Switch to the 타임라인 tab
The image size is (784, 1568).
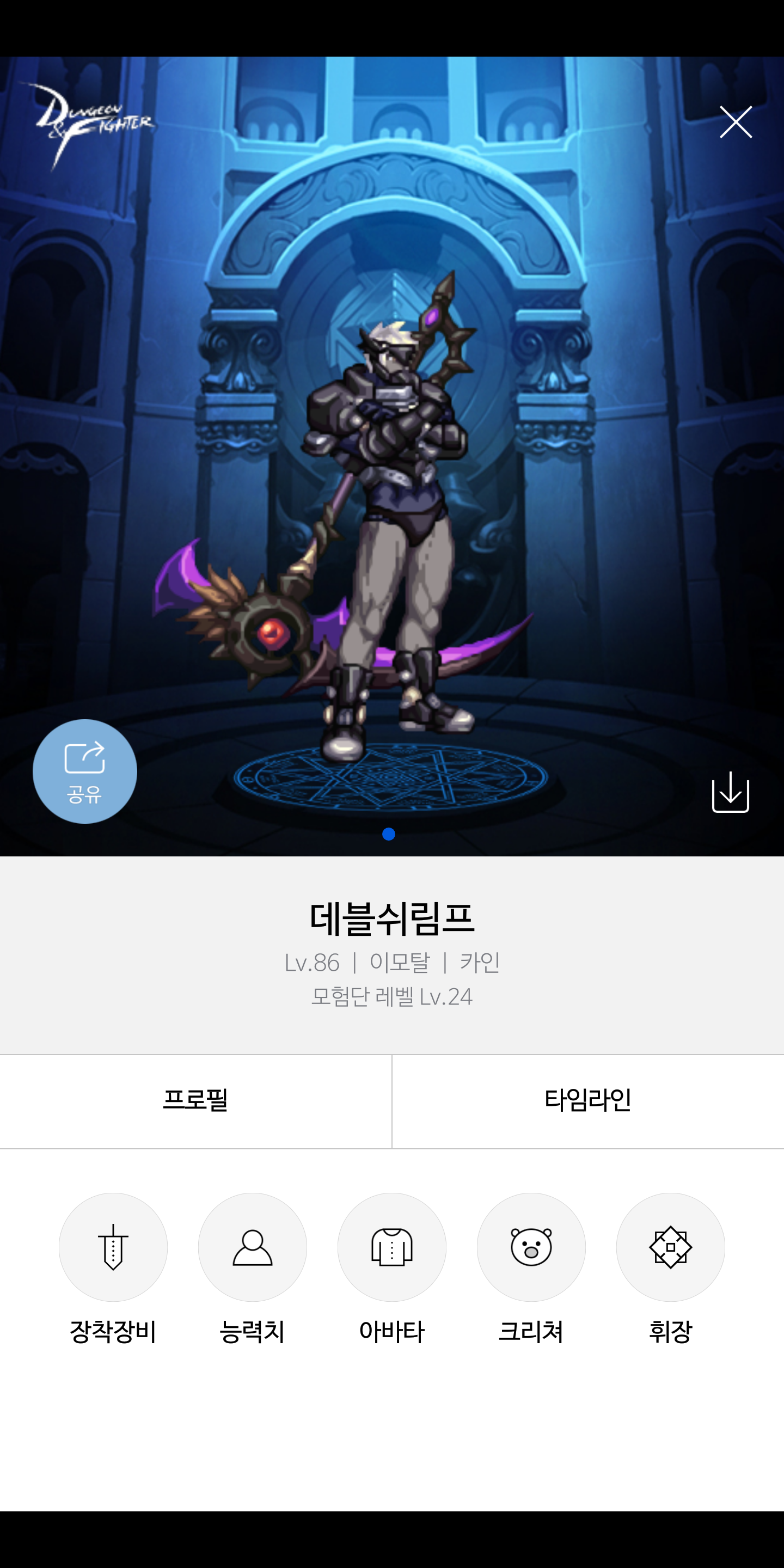point(588,1101)
